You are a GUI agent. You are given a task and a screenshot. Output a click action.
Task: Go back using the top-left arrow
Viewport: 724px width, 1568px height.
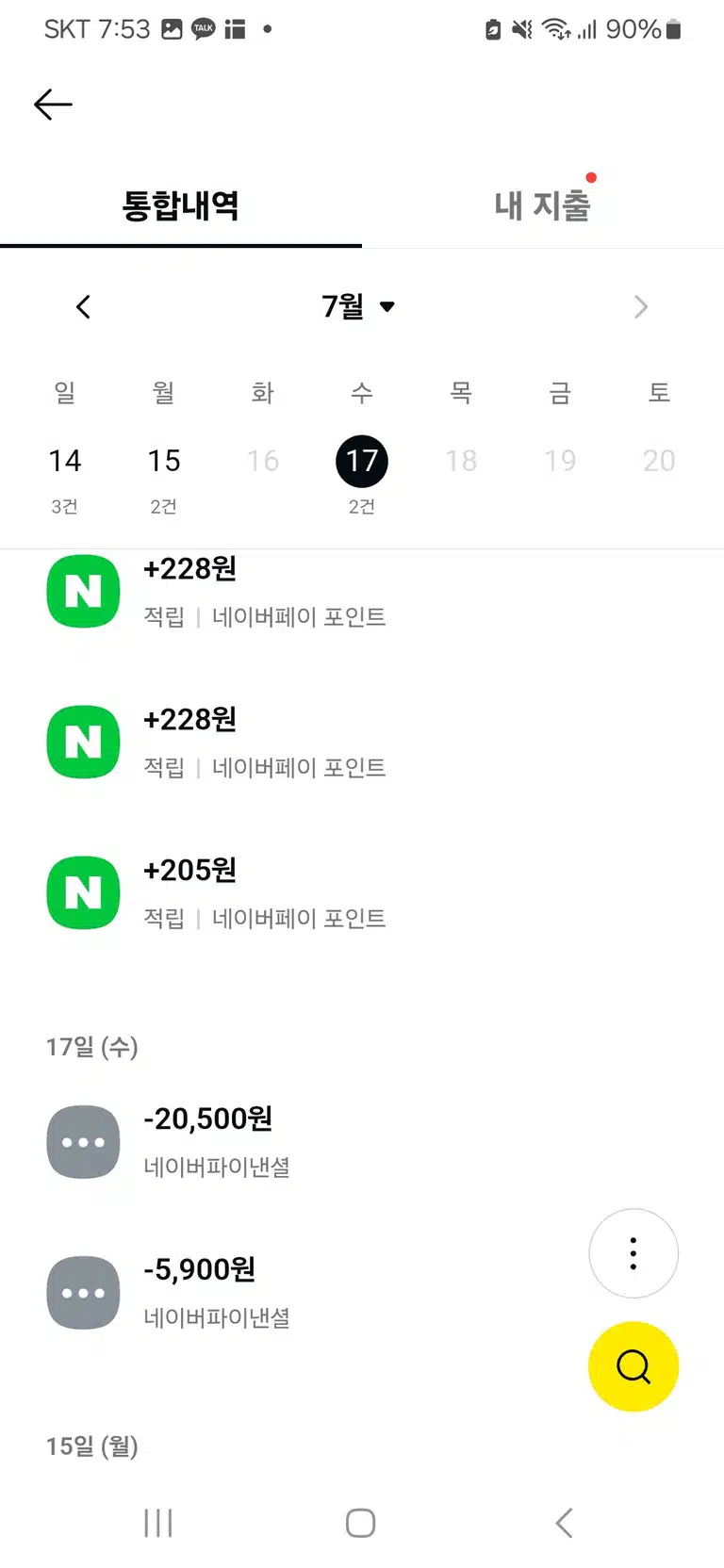tap(53, 105)
